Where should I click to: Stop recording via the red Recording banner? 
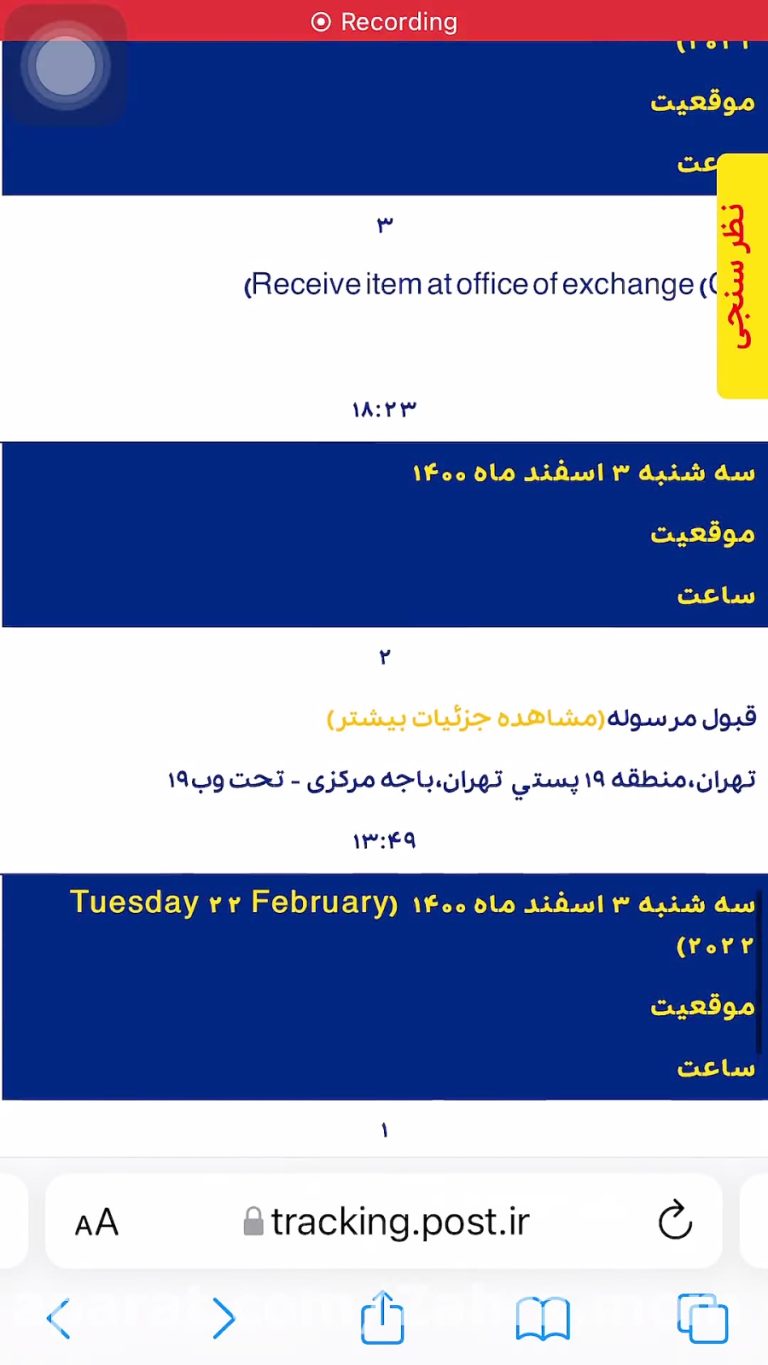coord(384,21)
